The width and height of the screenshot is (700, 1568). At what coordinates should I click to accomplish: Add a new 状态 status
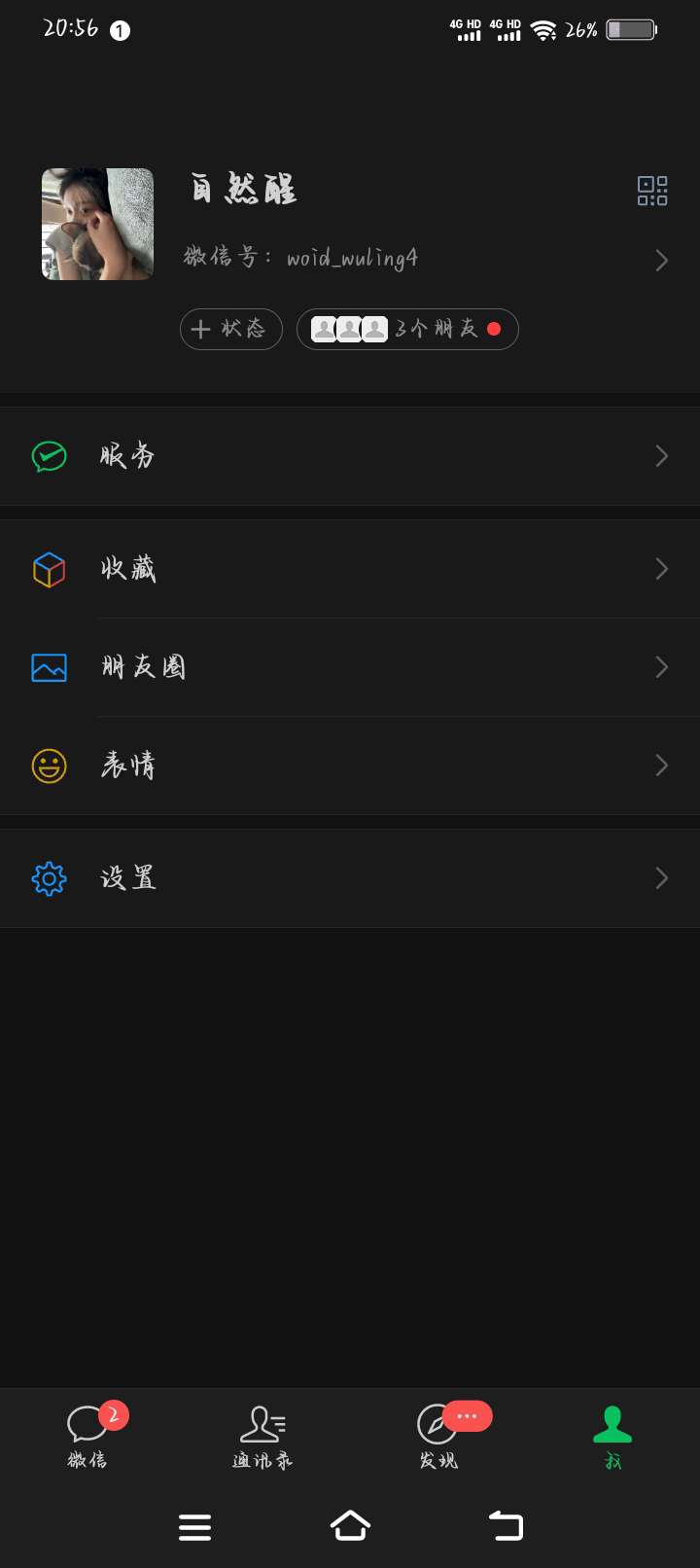click(231, 329)
